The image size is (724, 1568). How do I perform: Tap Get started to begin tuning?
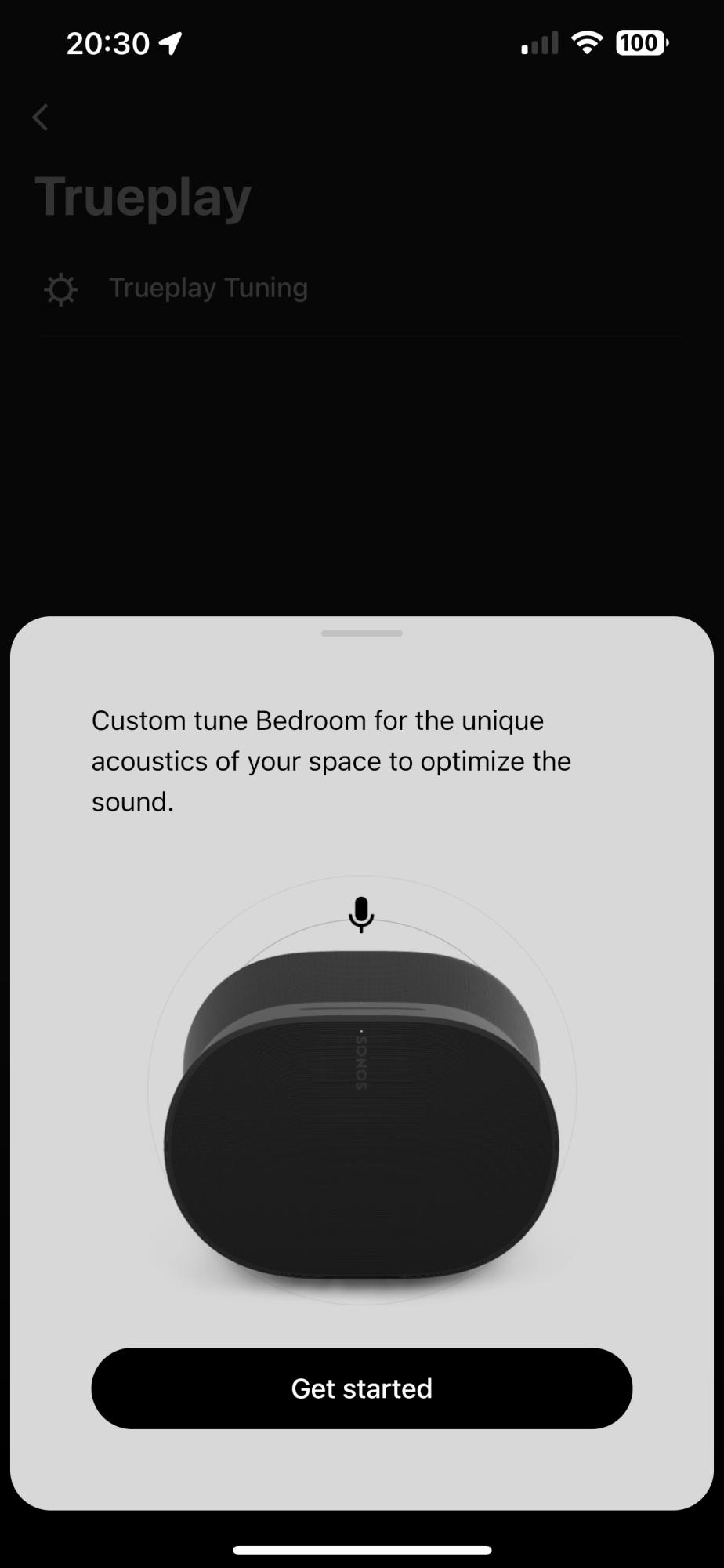pyautogui.click(x=361, y=1388)
